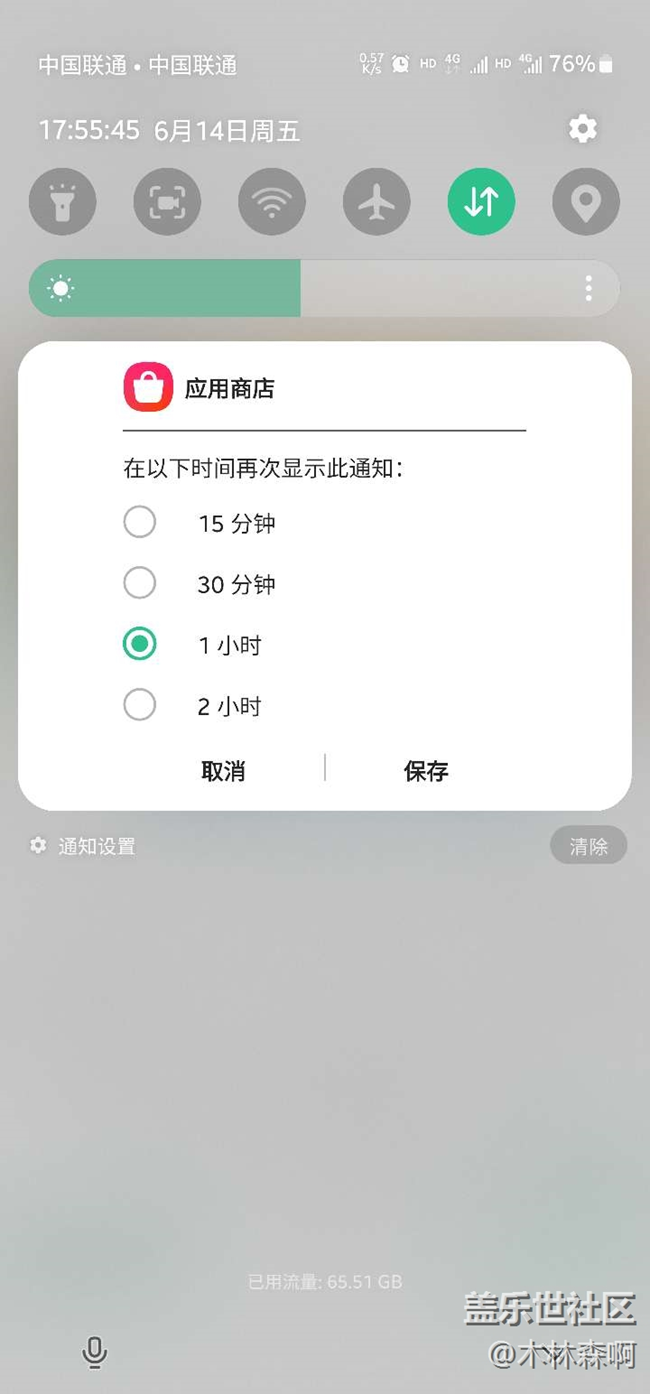This screenshot has width=650, height=1394.
Task: Start the screen recorder tile
Action: (x=167, y=202)
